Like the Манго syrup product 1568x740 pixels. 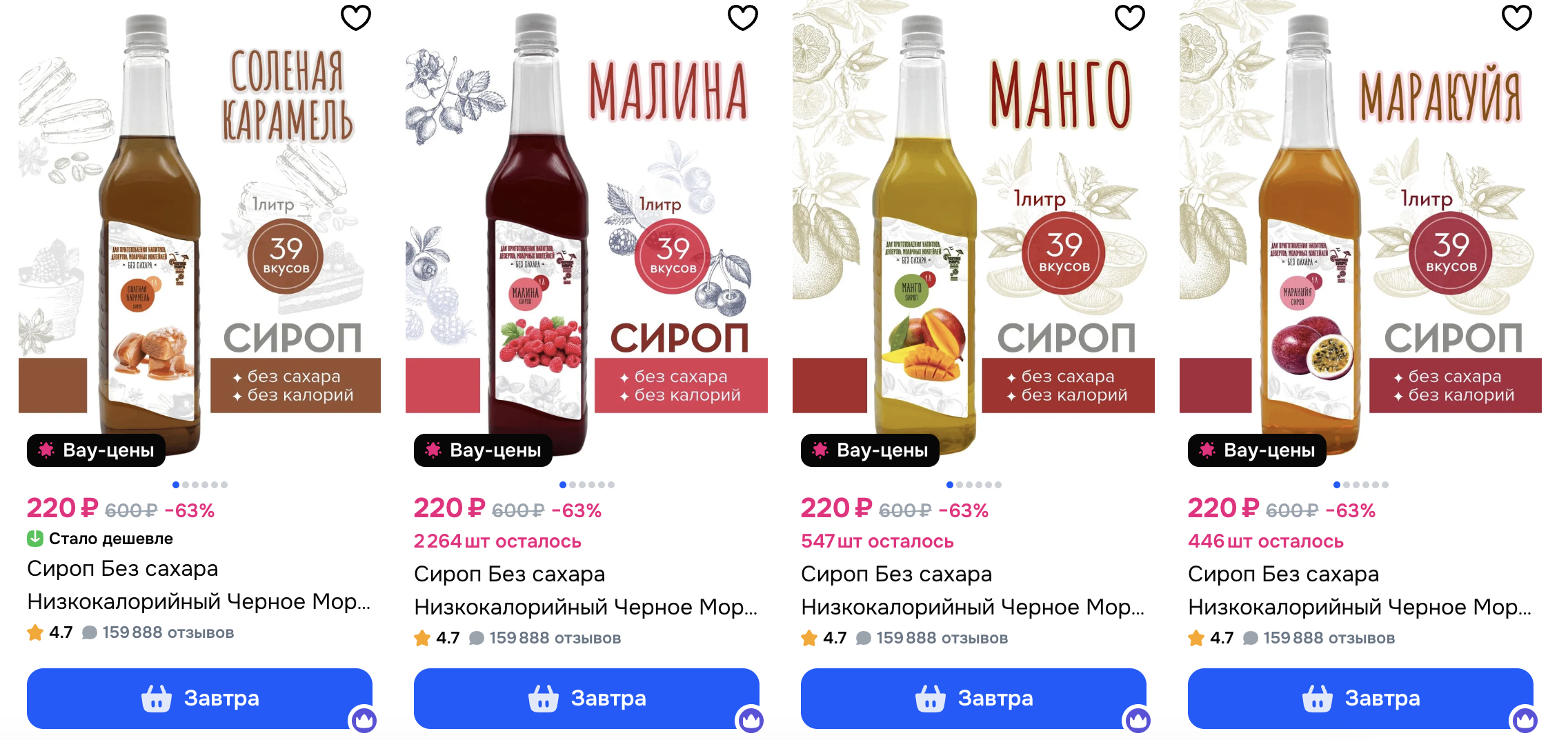[x=1130, y=17]
